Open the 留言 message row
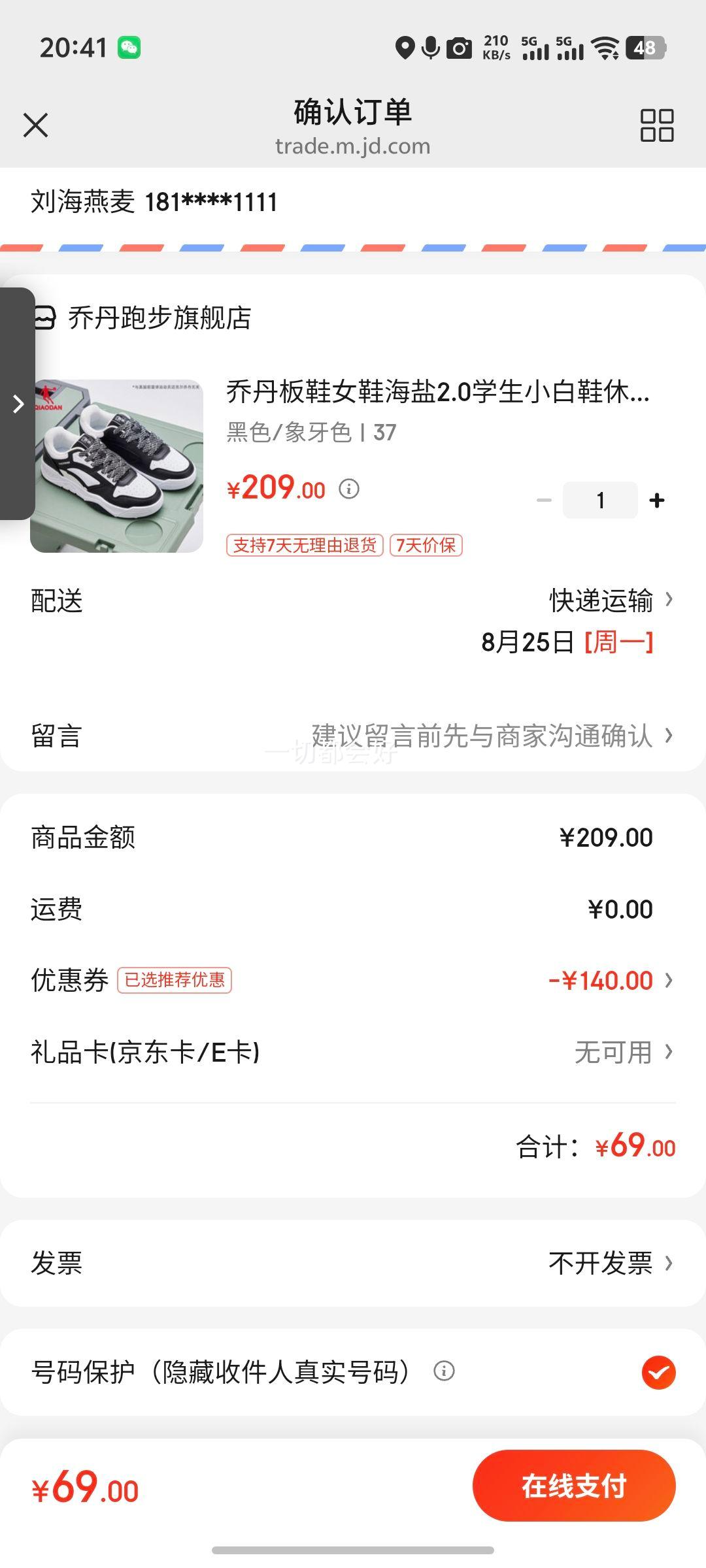This screenshot has width=706, height=1568. tap(353, 736)
